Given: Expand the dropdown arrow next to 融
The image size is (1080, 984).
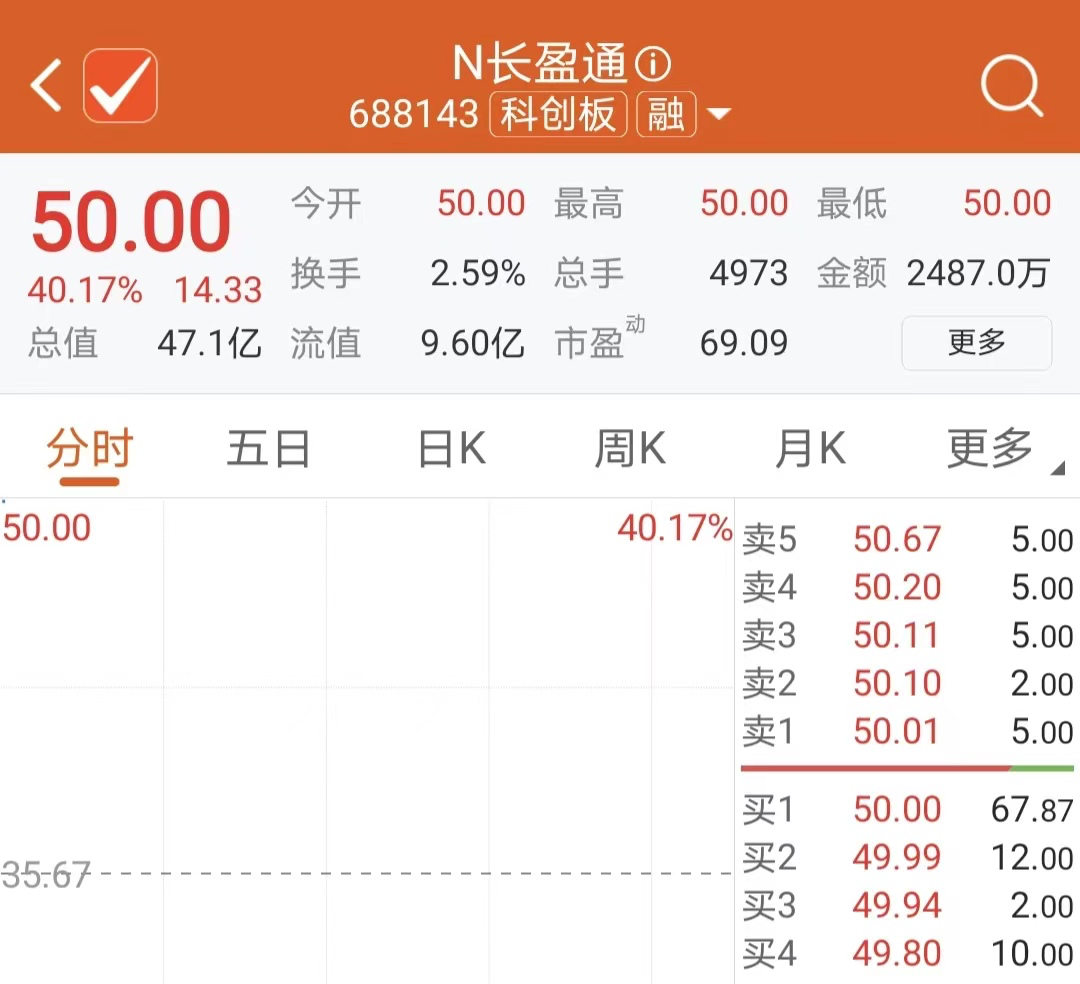Looking at the screenshot, I should (718, 114).
